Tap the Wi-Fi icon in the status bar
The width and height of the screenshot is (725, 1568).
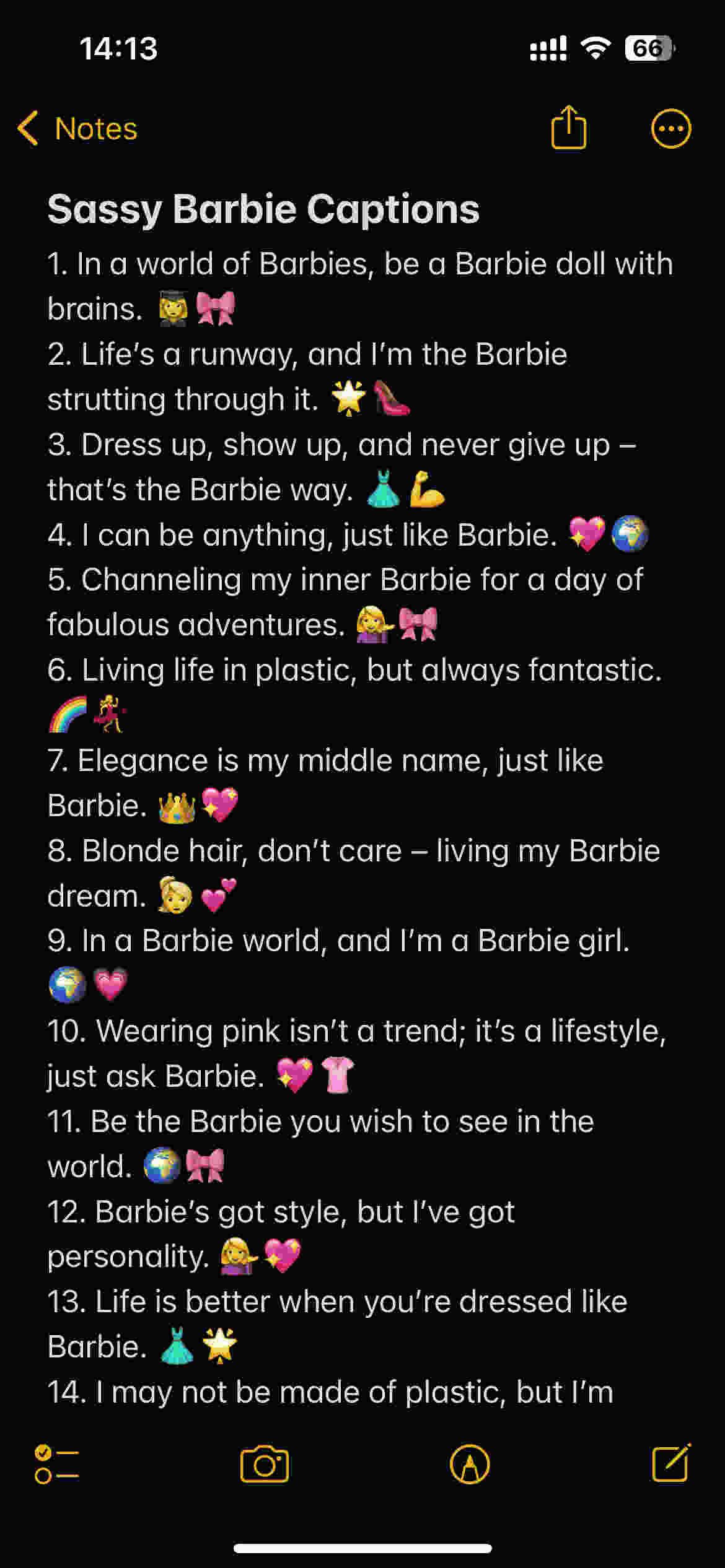click(x=594, y=47)
